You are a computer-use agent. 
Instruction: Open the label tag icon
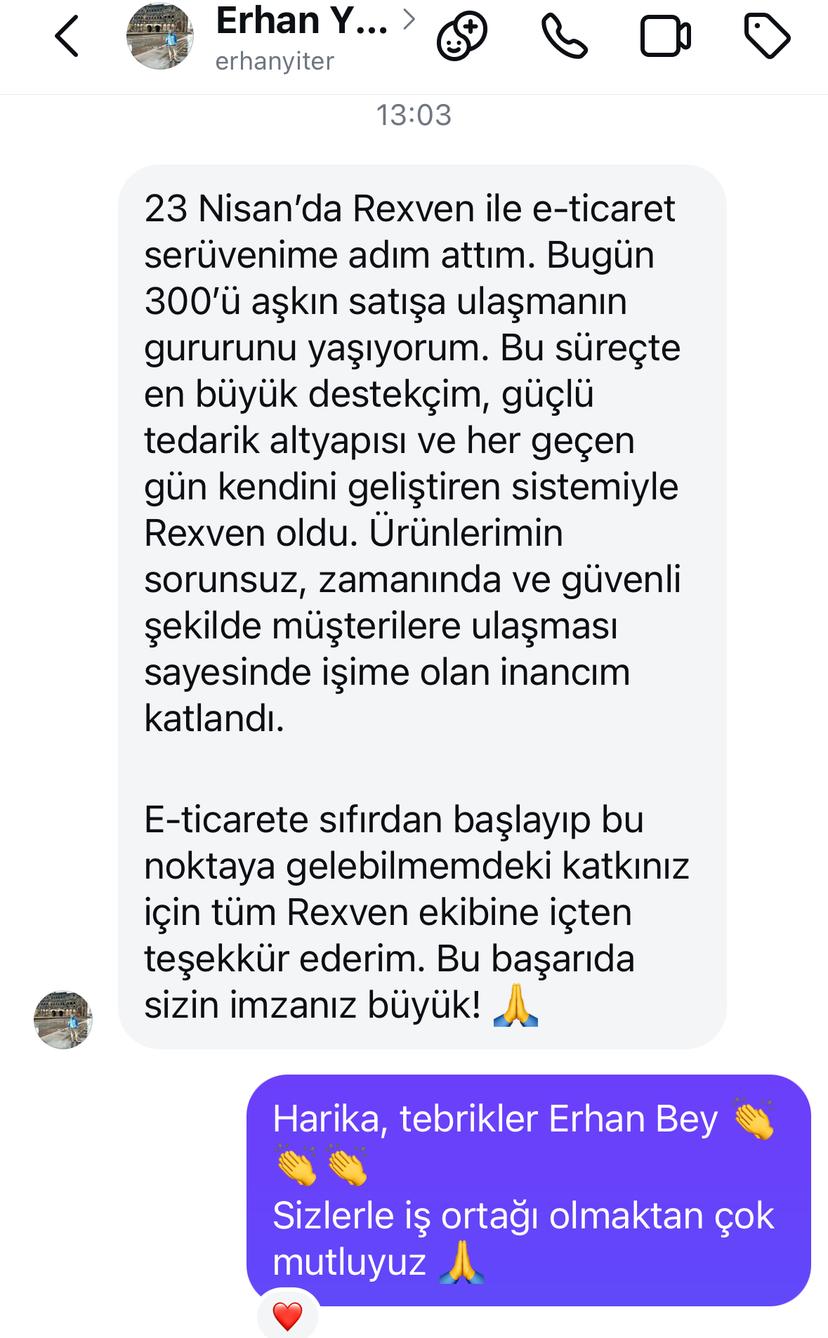pyautogui.click(x=767, y=37)
